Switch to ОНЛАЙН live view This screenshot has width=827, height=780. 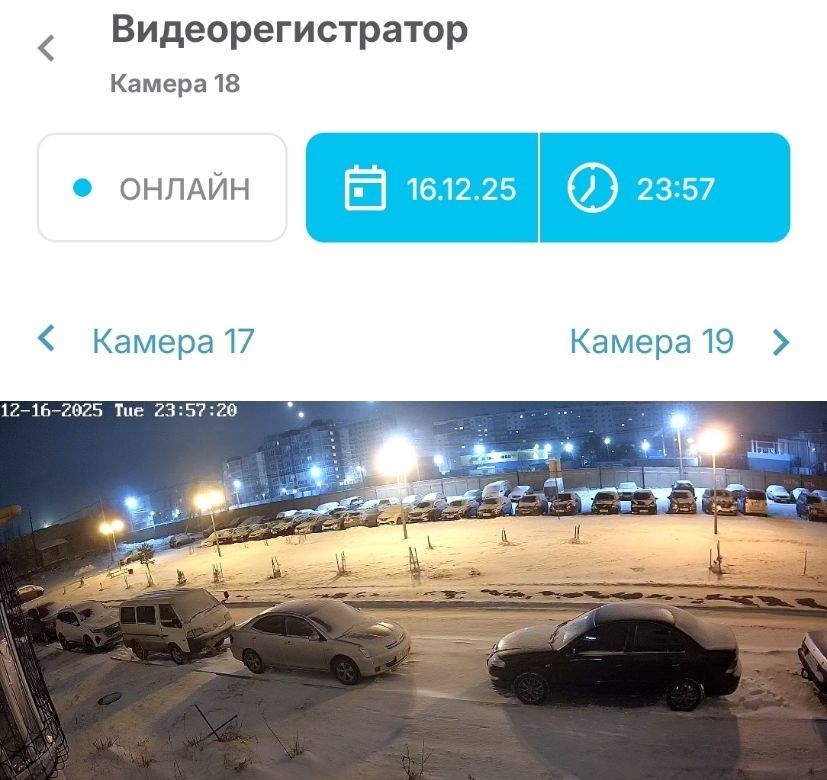tap(162, 188)
